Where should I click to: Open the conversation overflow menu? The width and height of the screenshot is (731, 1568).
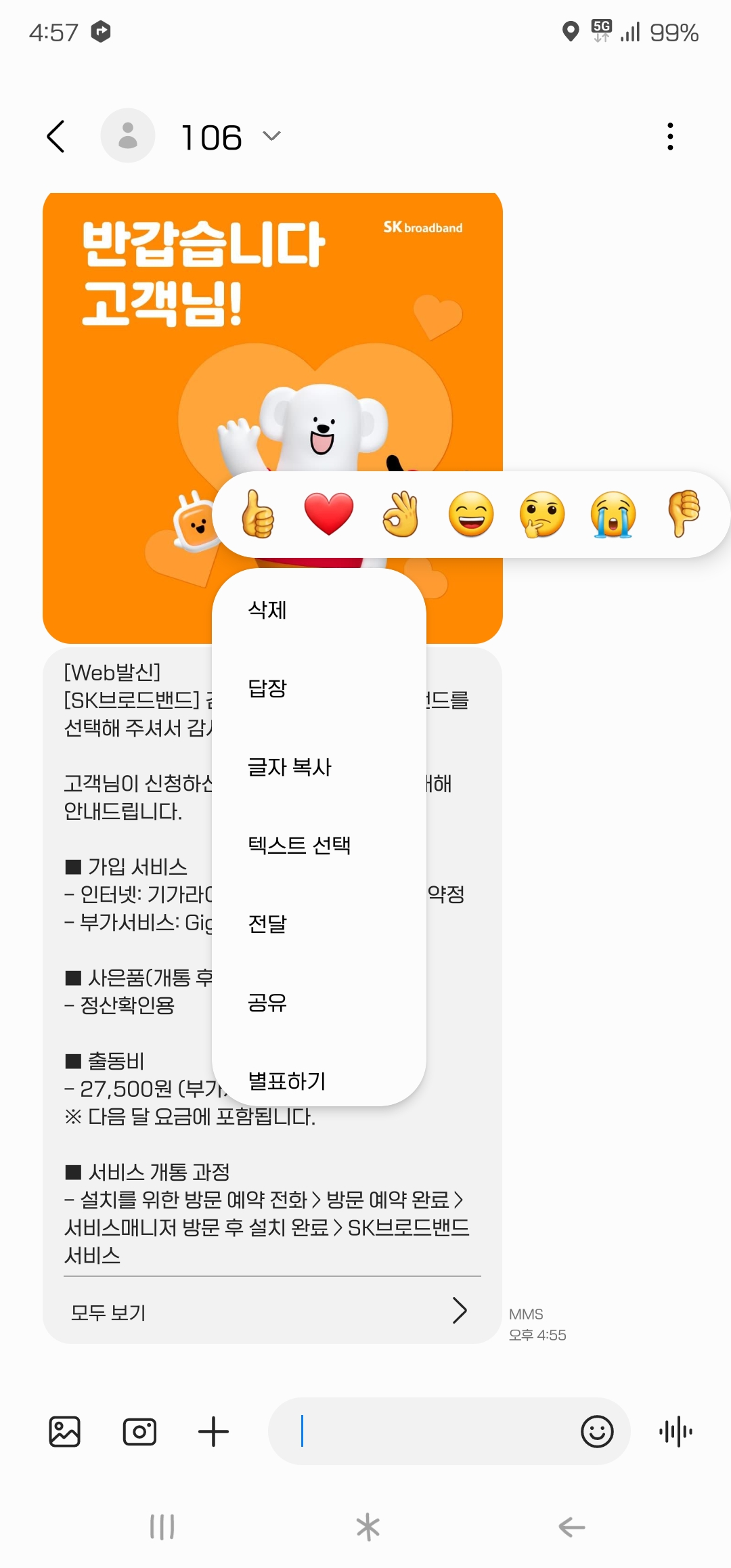click(x=669, y=136)
